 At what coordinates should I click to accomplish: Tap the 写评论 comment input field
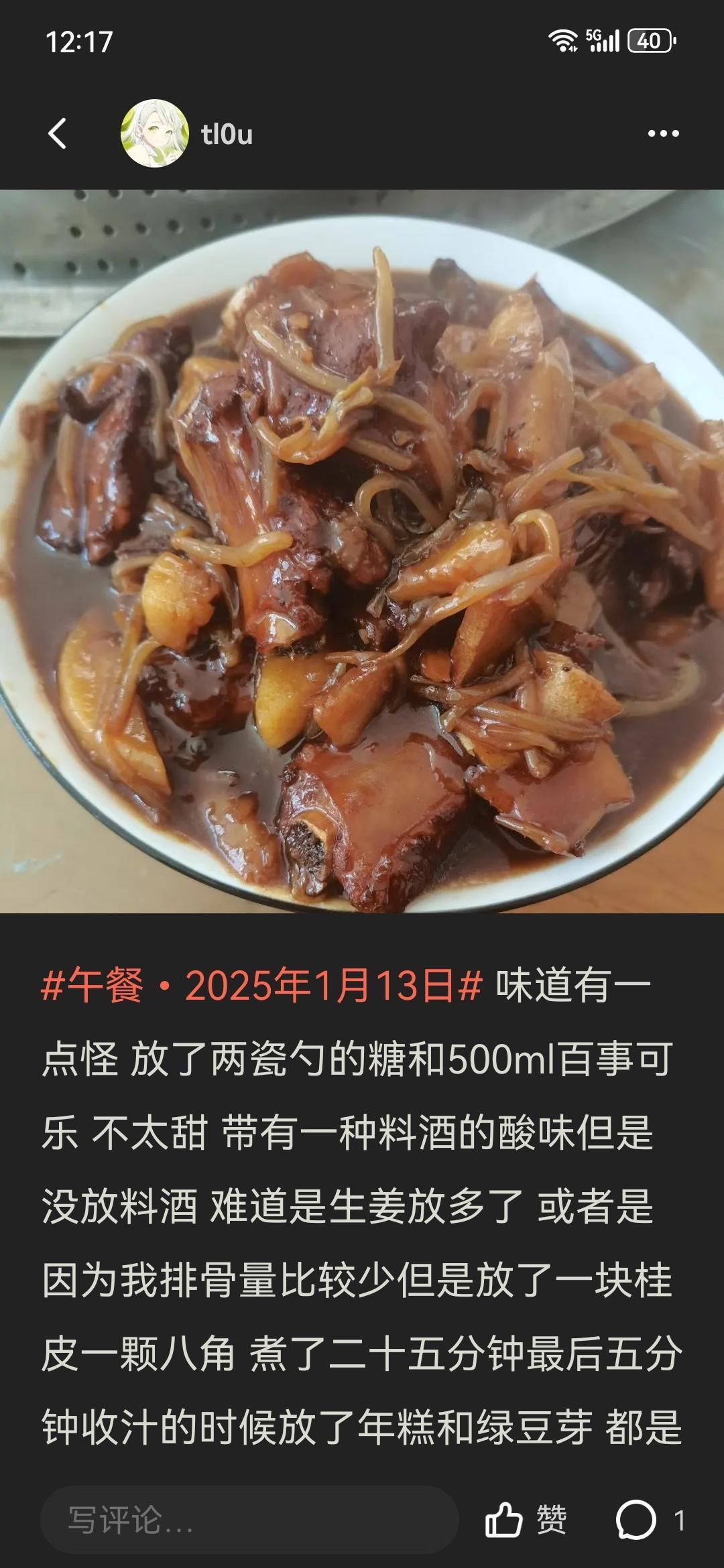pyautogui.click(x=249, y=1520)
